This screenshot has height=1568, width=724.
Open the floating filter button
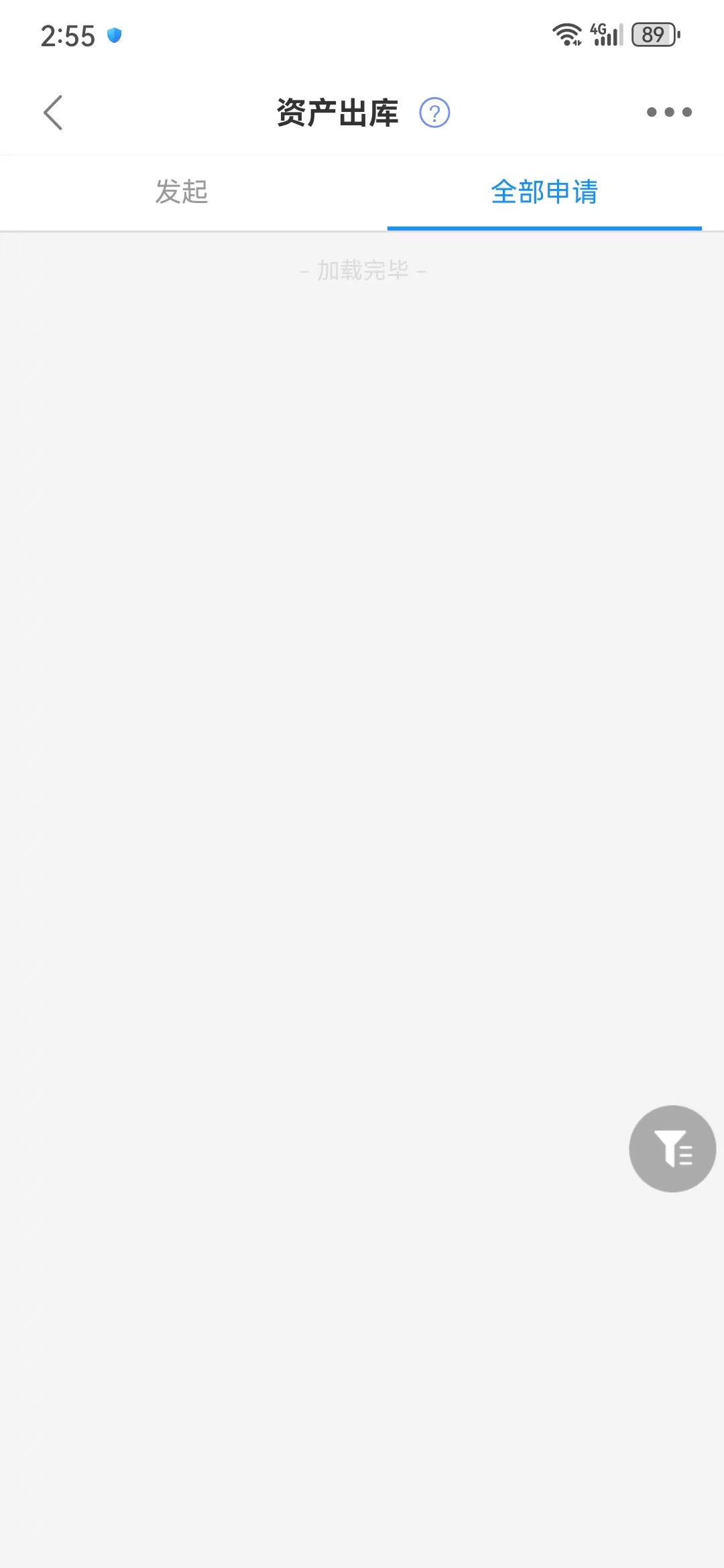672,1149
